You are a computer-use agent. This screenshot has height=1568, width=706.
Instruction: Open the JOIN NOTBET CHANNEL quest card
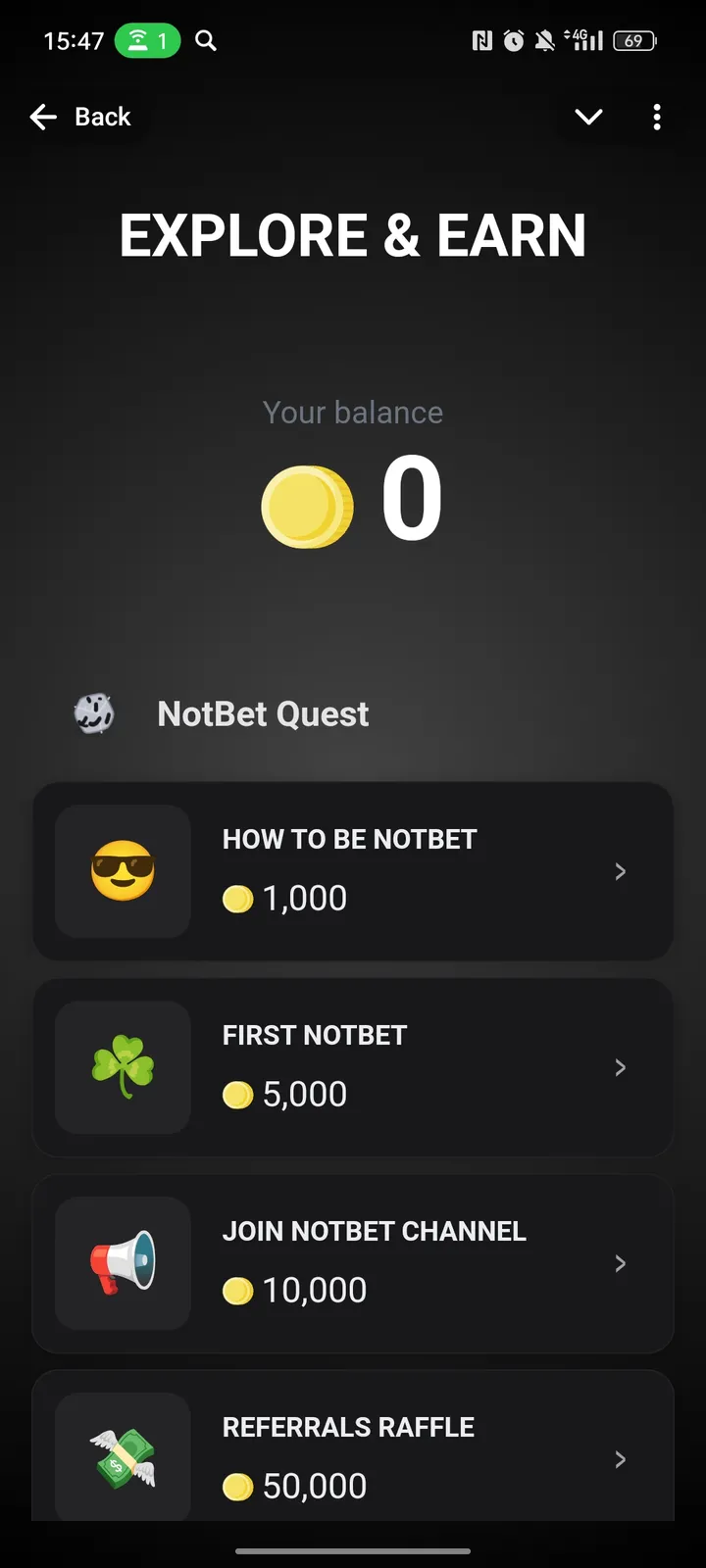(353, 1263)
